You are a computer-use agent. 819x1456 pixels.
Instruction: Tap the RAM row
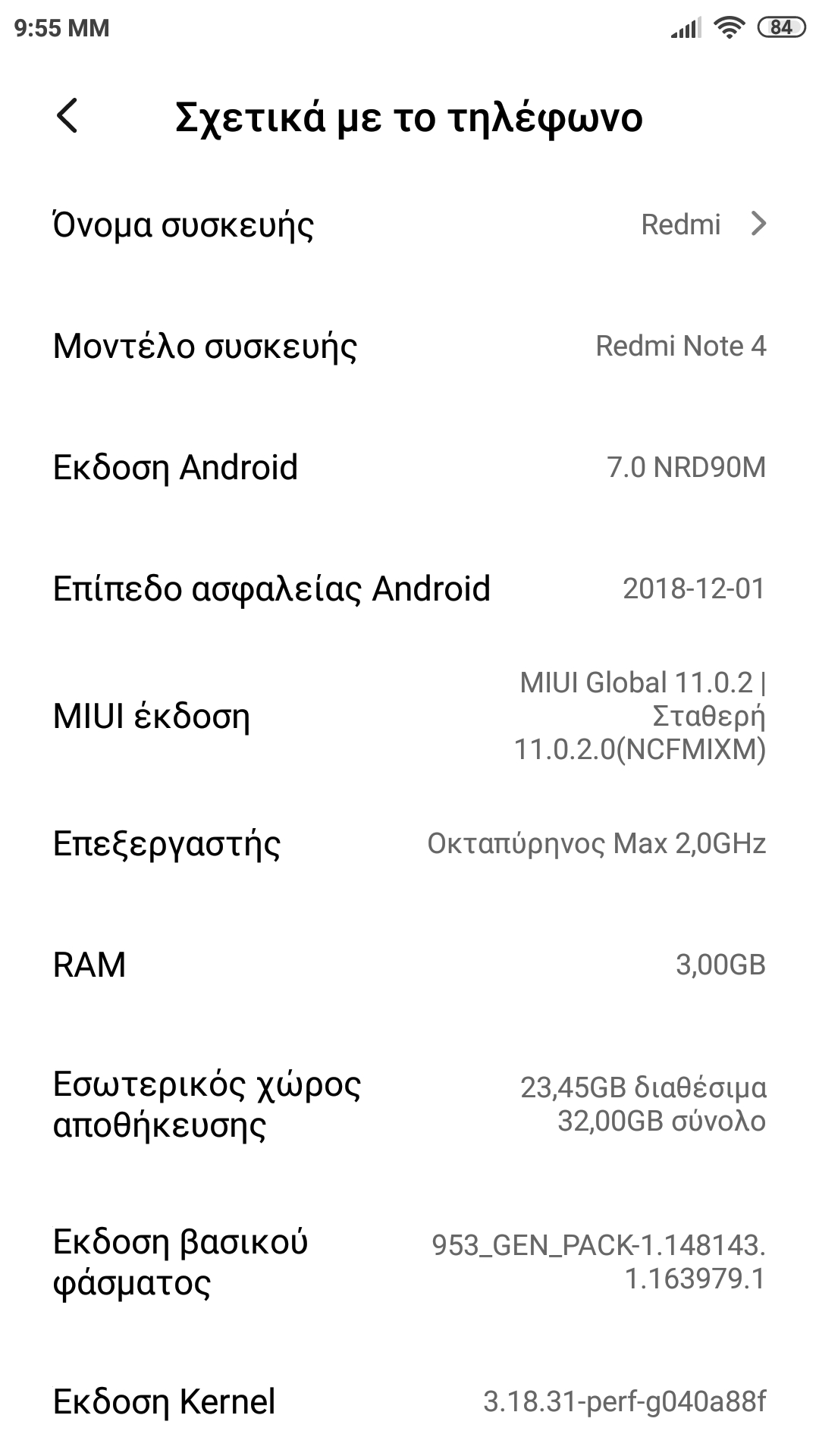[x=409, y=965]
